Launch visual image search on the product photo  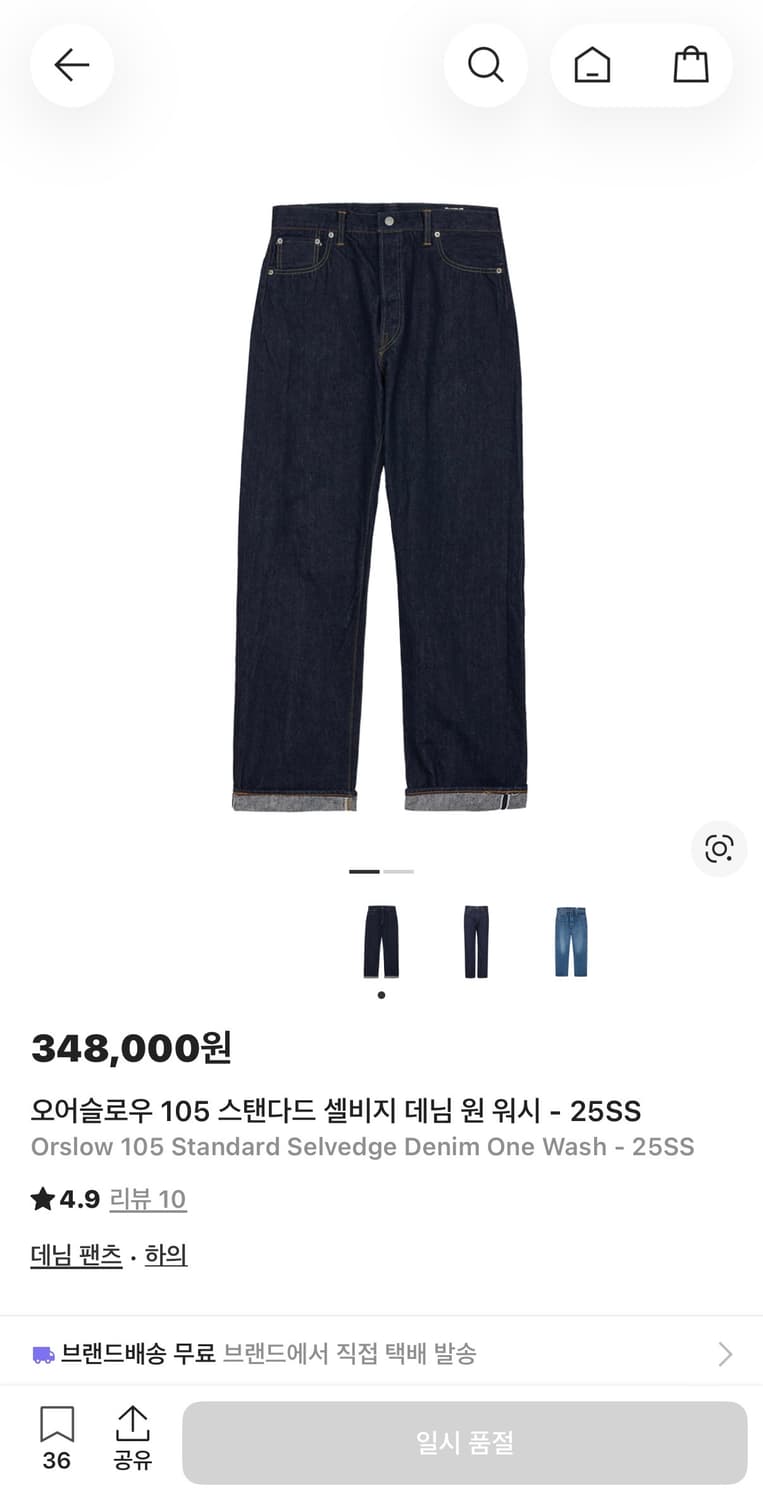click(719, 849)
